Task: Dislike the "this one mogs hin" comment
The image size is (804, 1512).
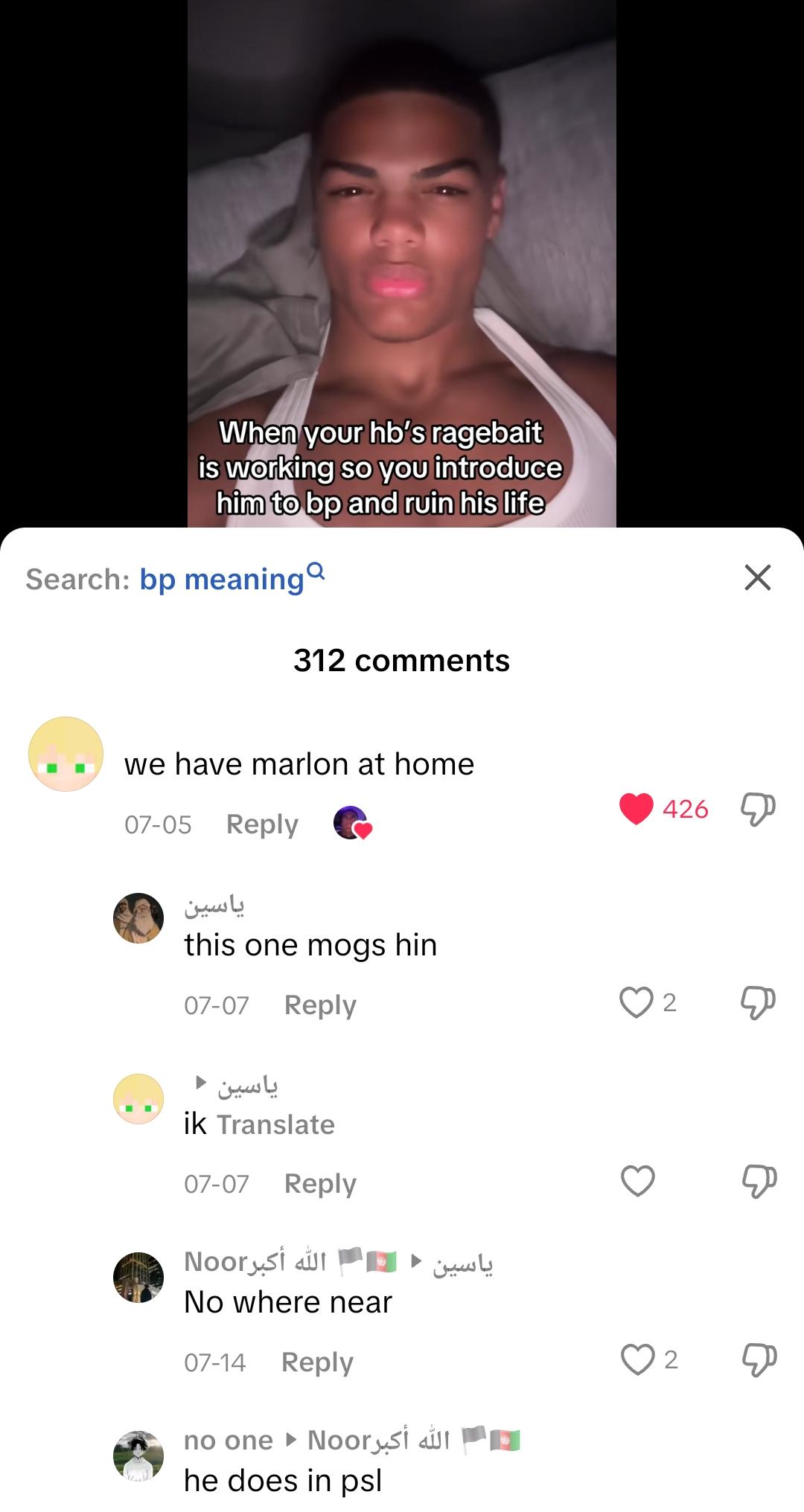Action: coord(758,1002)
